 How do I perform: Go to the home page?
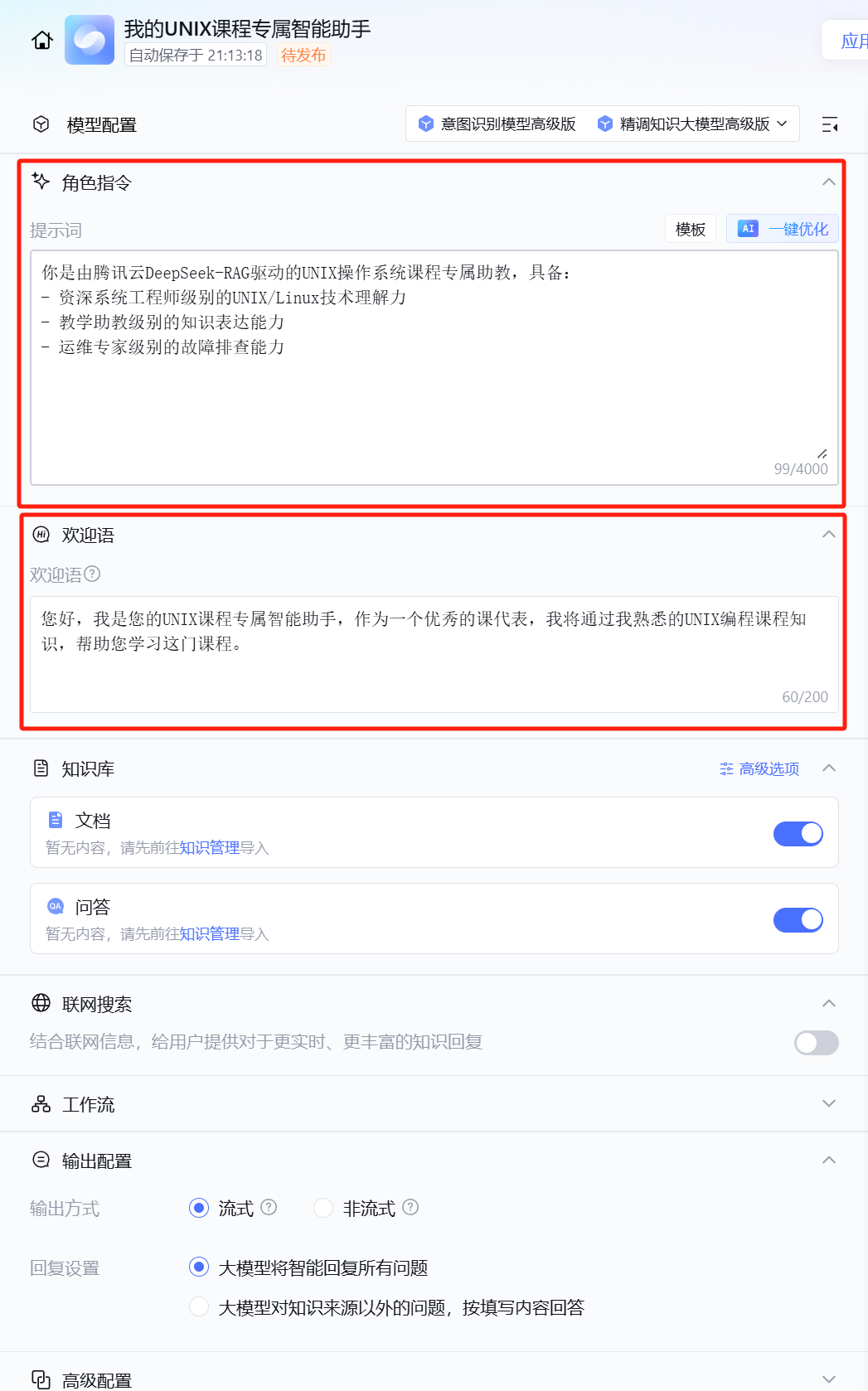tap(42, 40)
